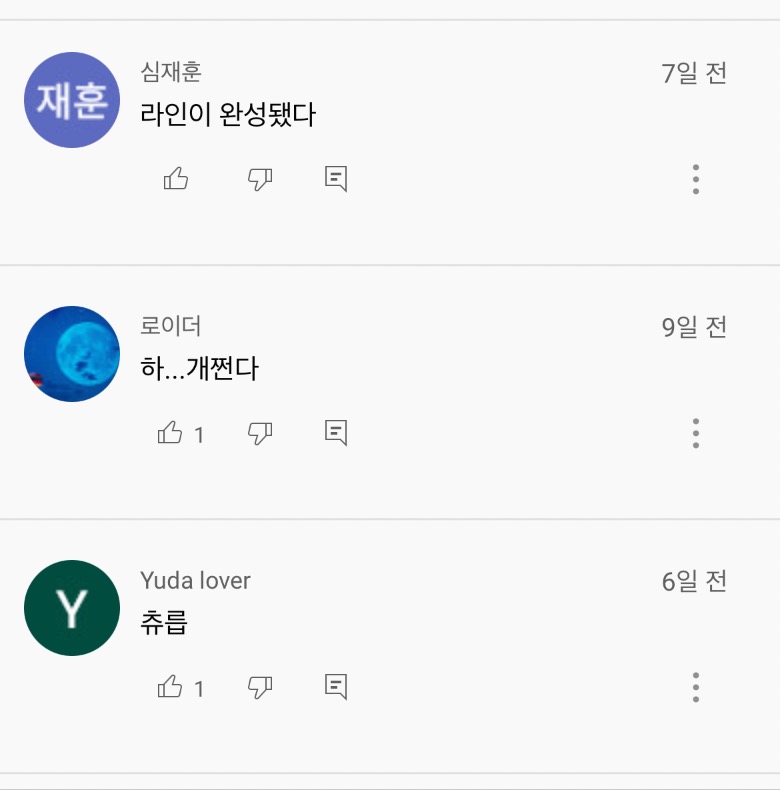Reply to 심재훈's comment

336,179
